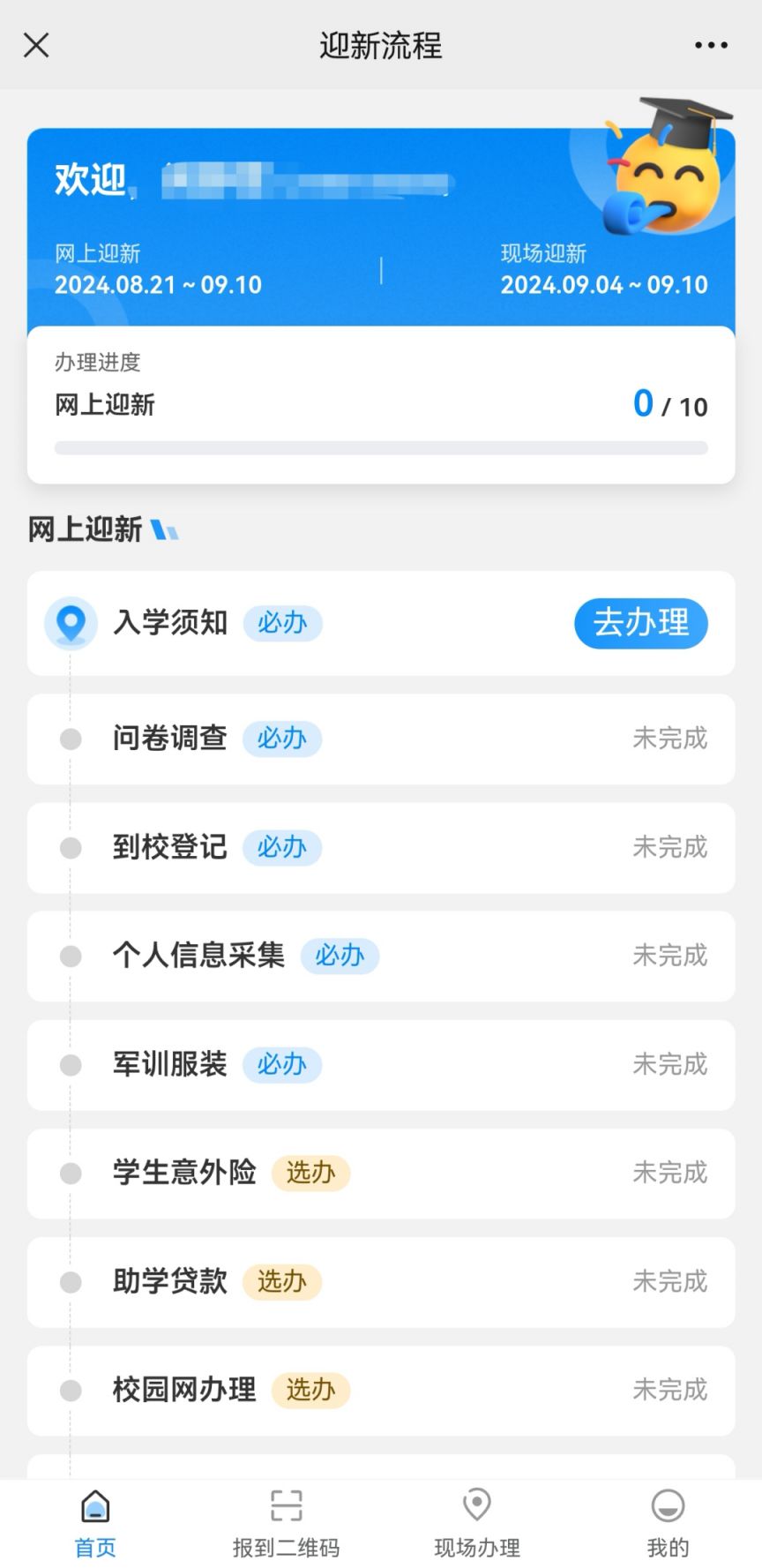762x1568 pixels.
Task: Select the 军训服装 item
Action: pyautogui.click(x=380, y=1064)
